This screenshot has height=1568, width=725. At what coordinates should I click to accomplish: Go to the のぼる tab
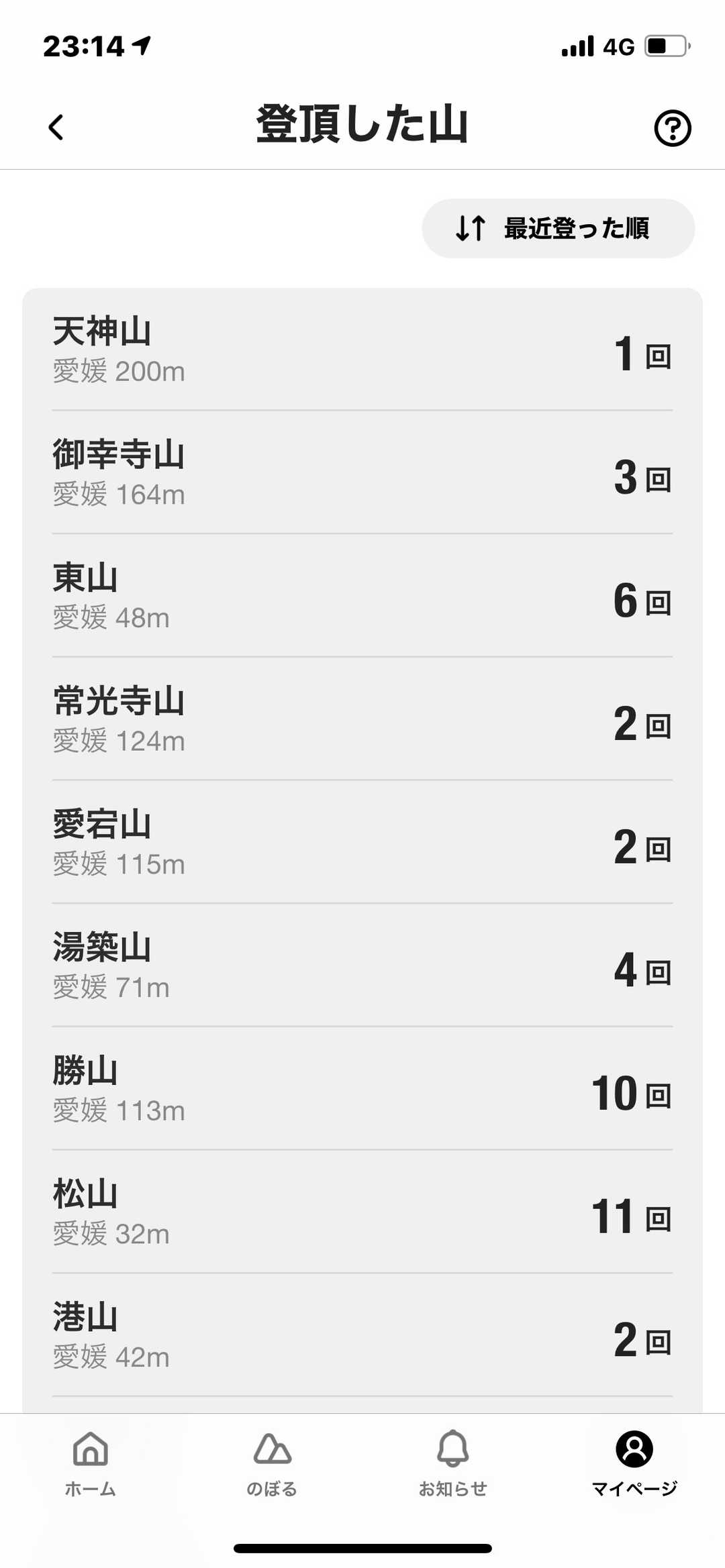pos(272,1463)
